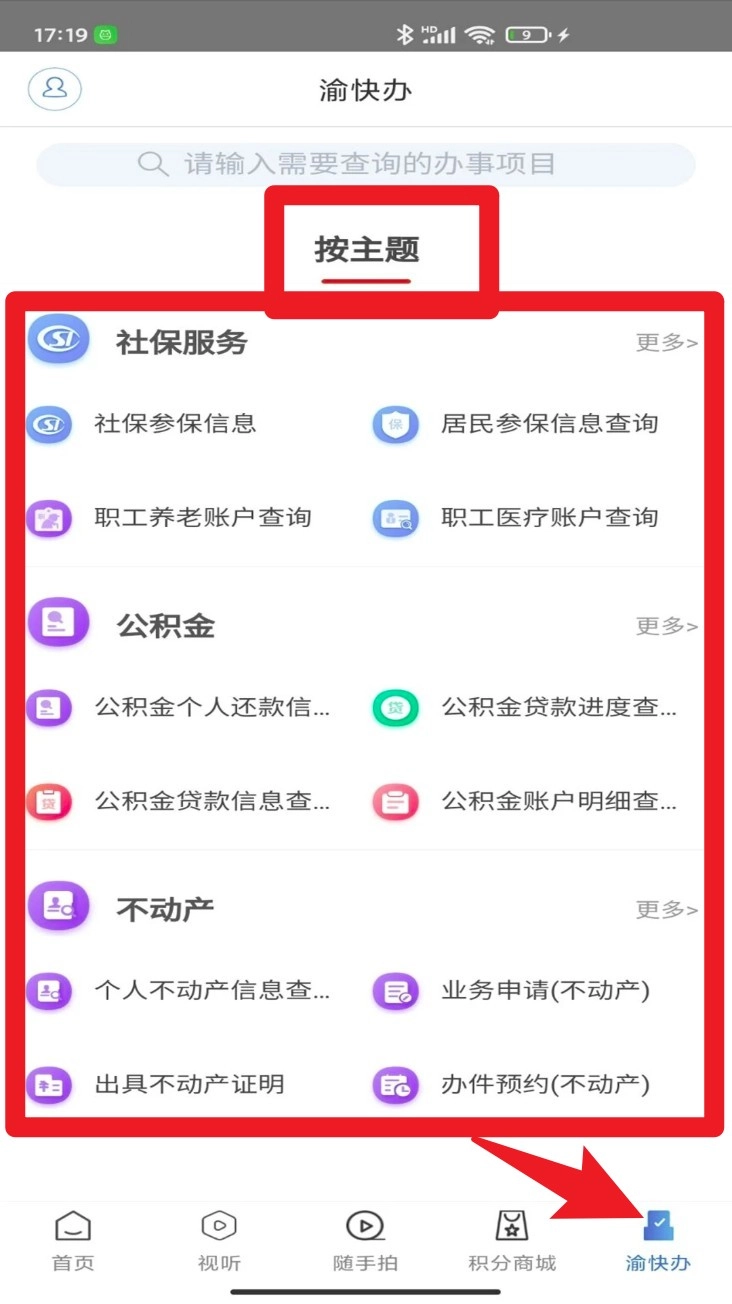732x1304 pixels.
Task: Open 业务申请(不动产)
Action: (545, 991)
